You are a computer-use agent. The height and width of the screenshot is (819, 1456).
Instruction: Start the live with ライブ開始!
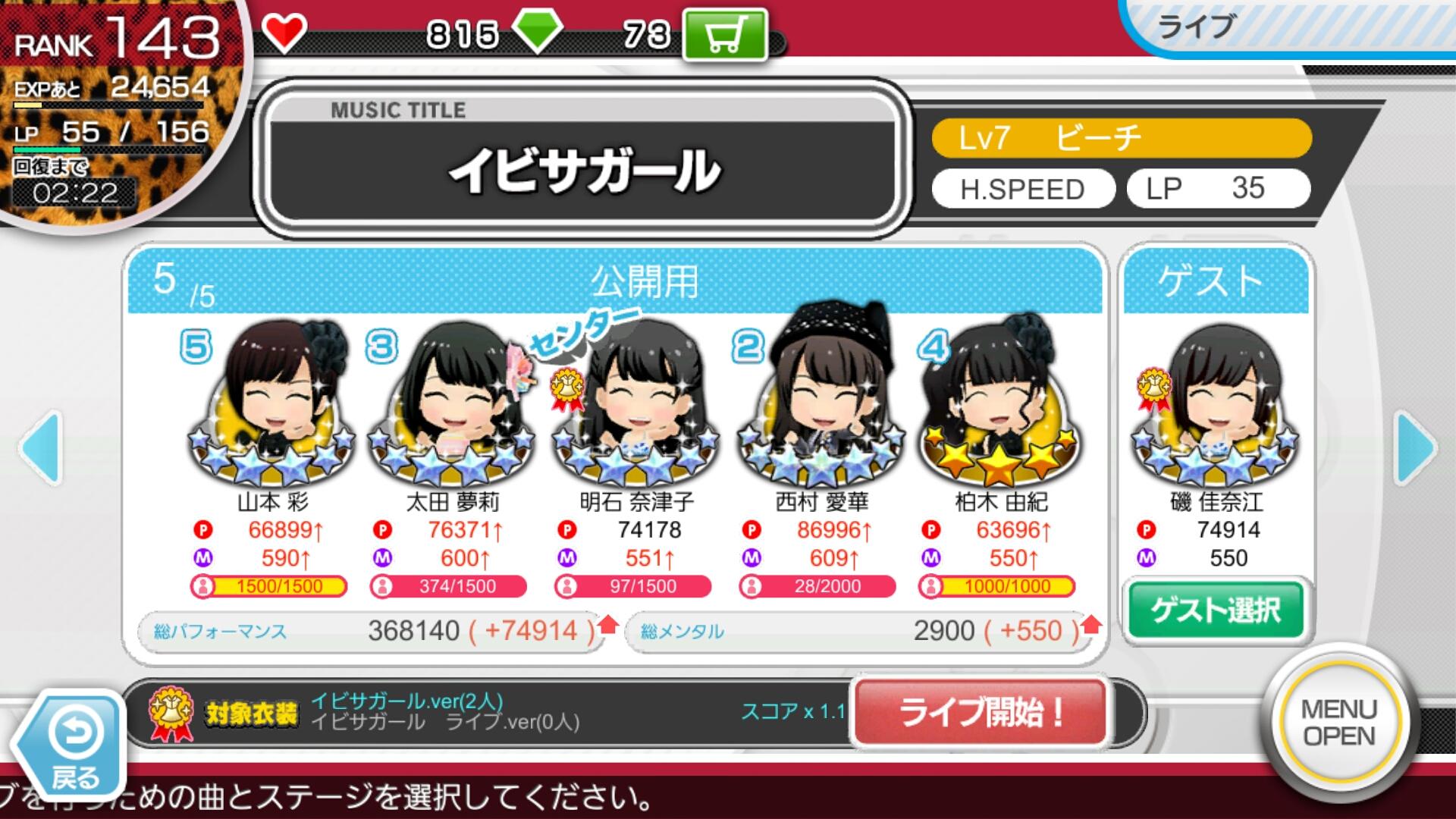(981, 713)
